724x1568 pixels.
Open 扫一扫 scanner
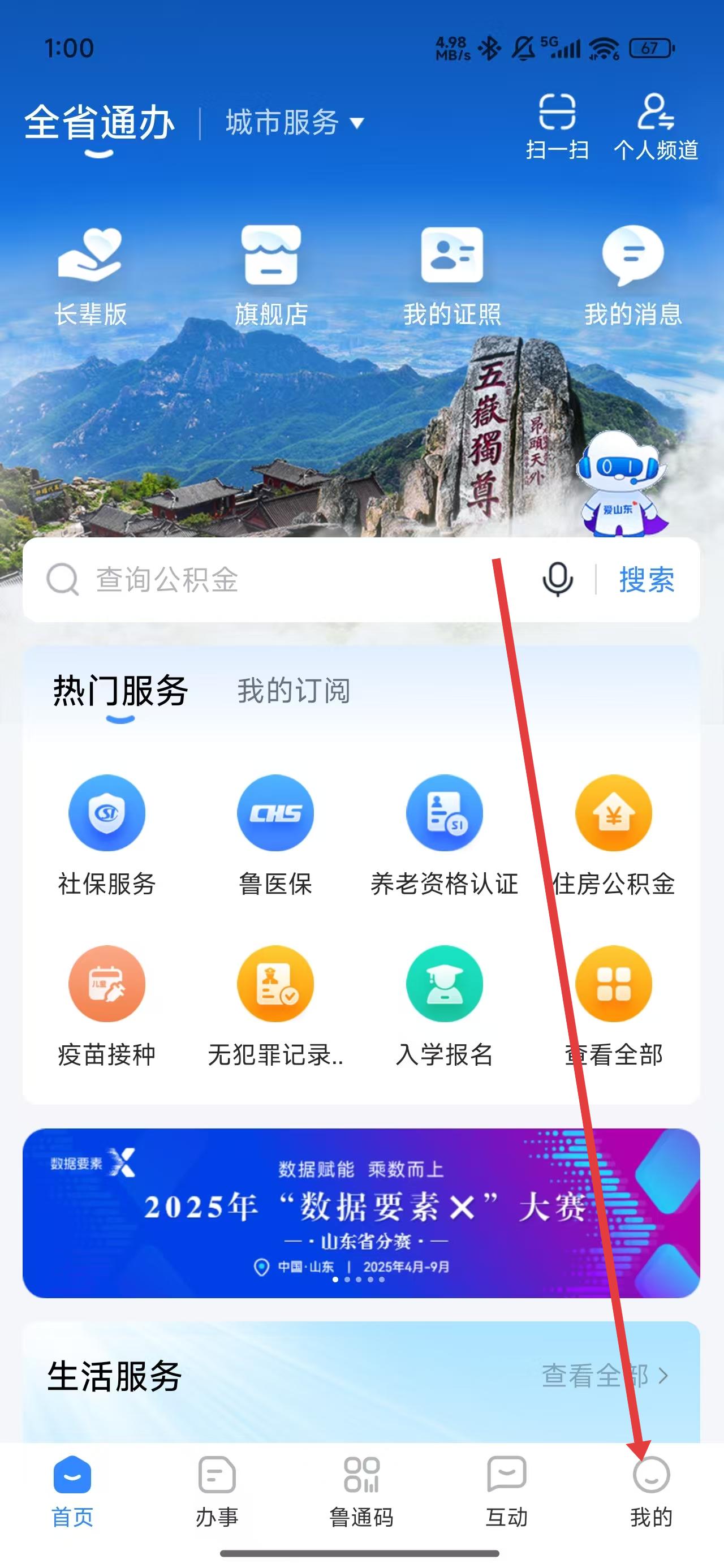click(557, 126)
